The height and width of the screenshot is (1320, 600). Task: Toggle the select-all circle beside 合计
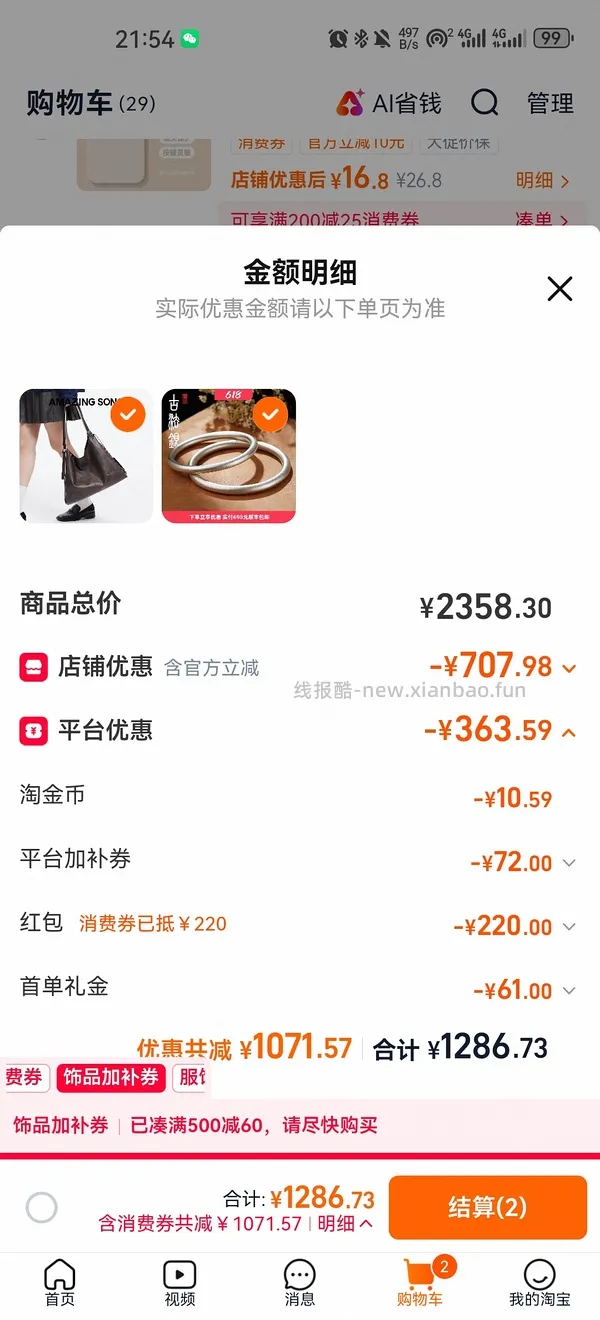42,1207
